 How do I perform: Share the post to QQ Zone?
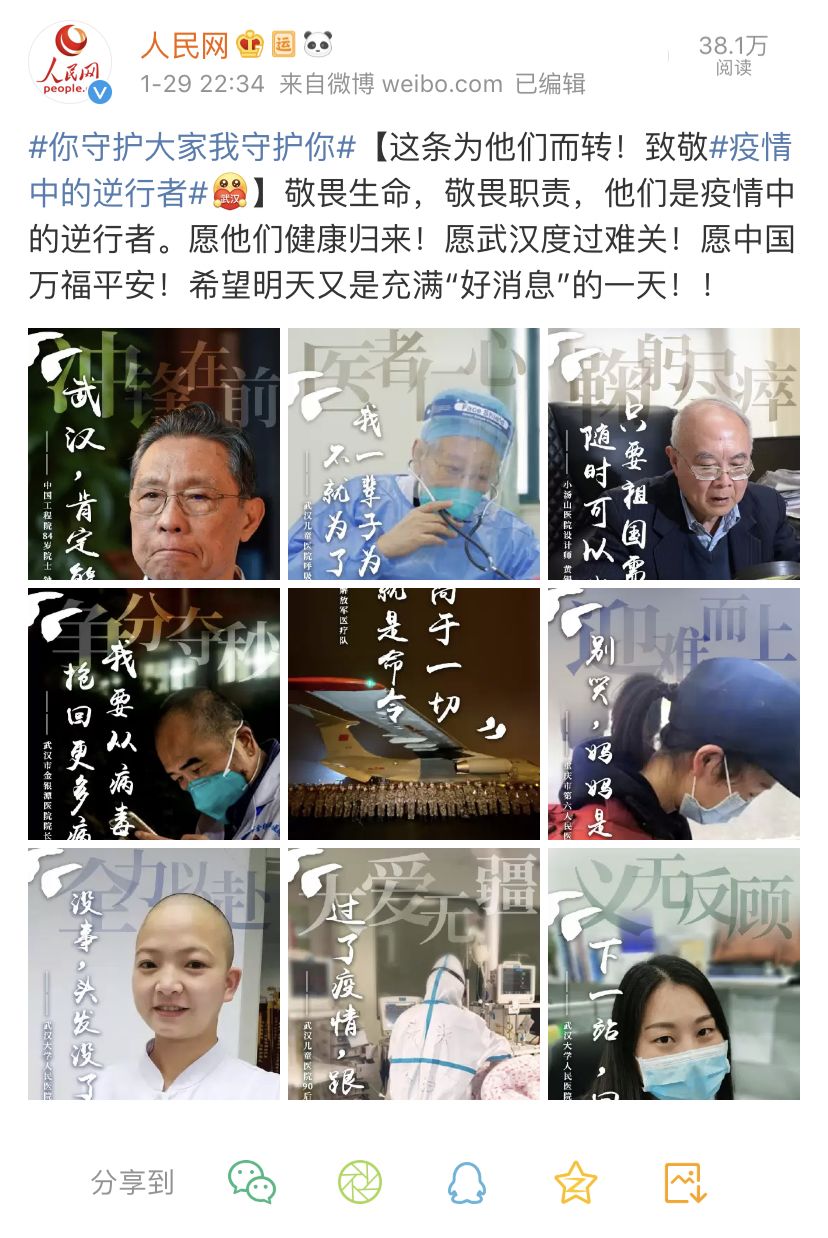point(576,1183)
